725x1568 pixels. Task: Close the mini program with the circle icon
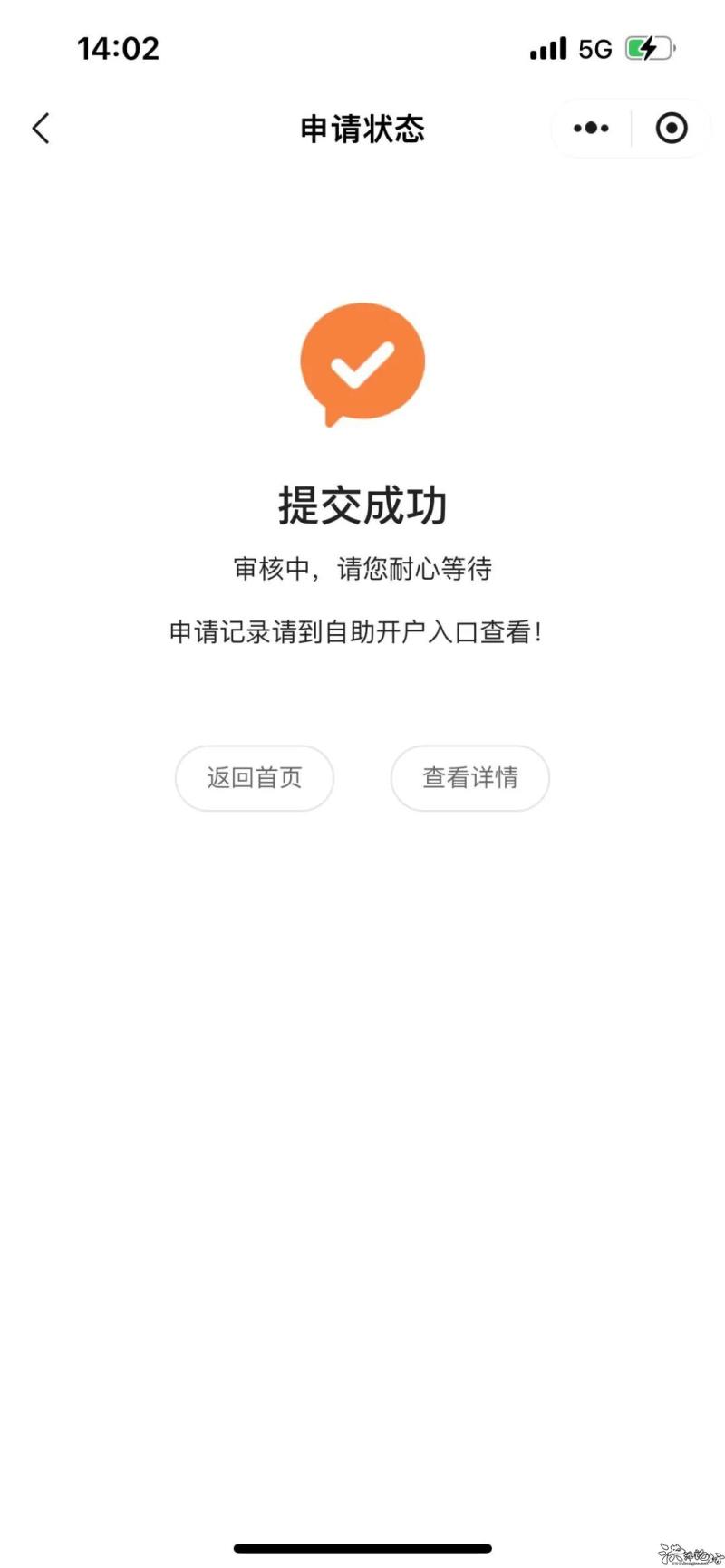pyautogui.click(x=672, y=129)
